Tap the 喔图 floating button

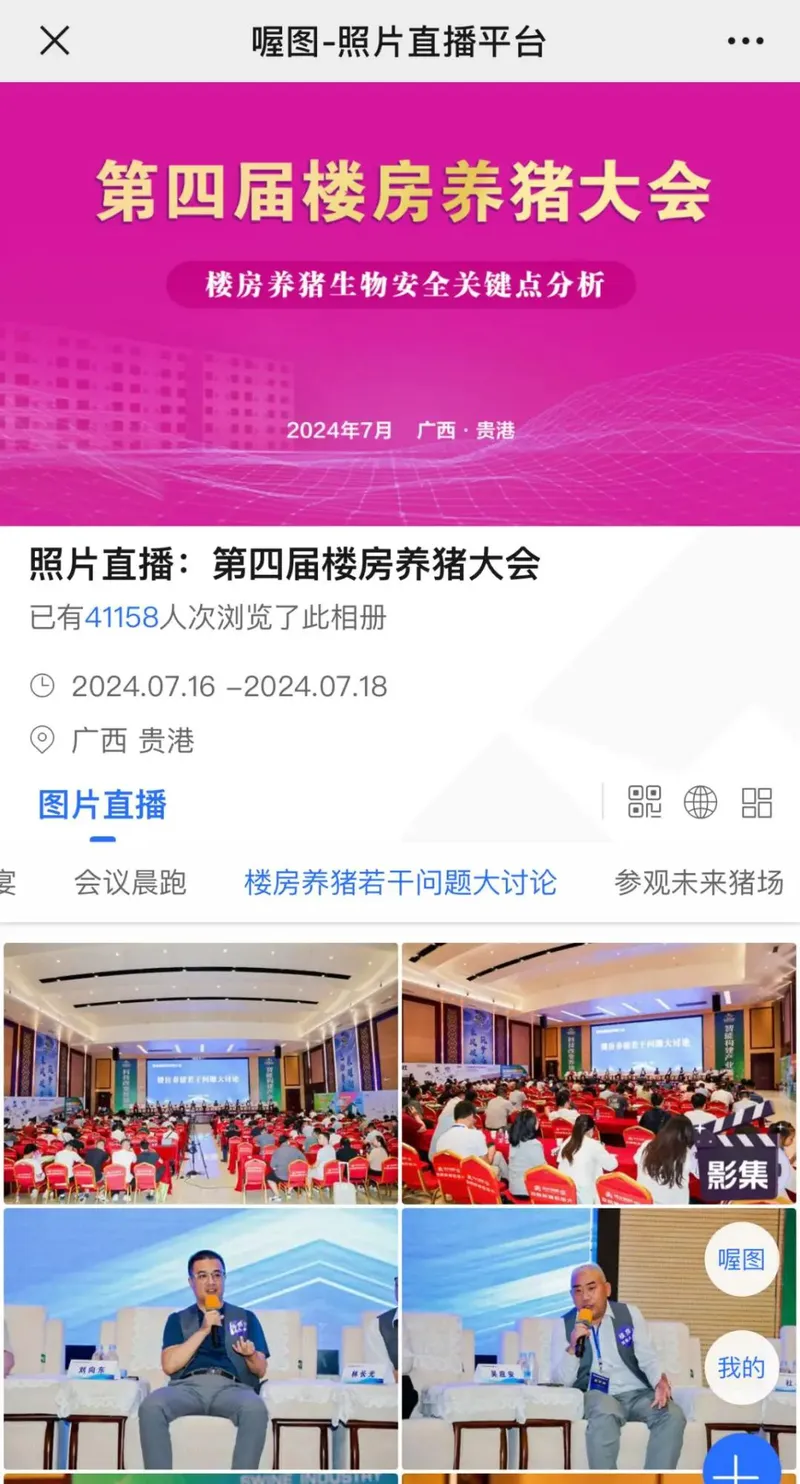tap(741, 1259)
